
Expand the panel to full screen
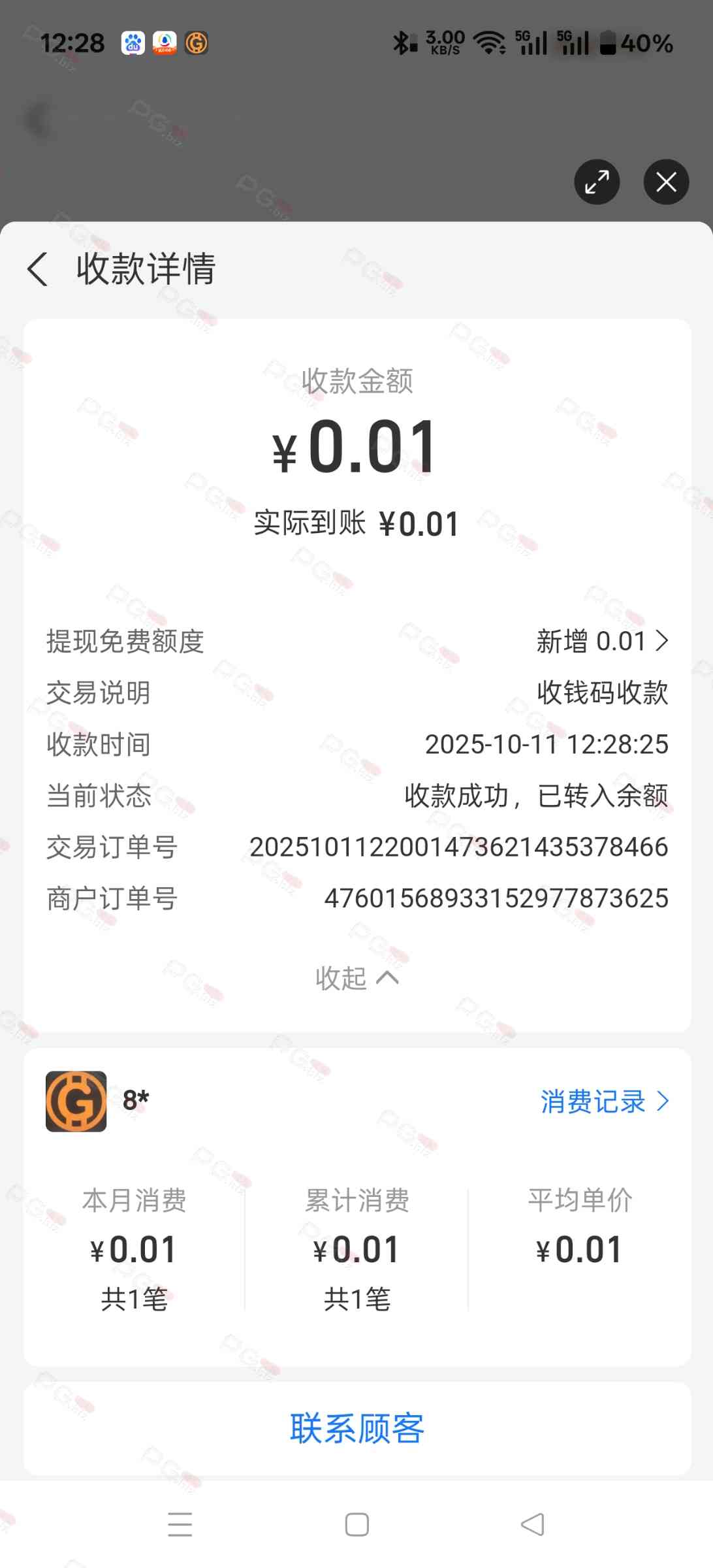597,182
